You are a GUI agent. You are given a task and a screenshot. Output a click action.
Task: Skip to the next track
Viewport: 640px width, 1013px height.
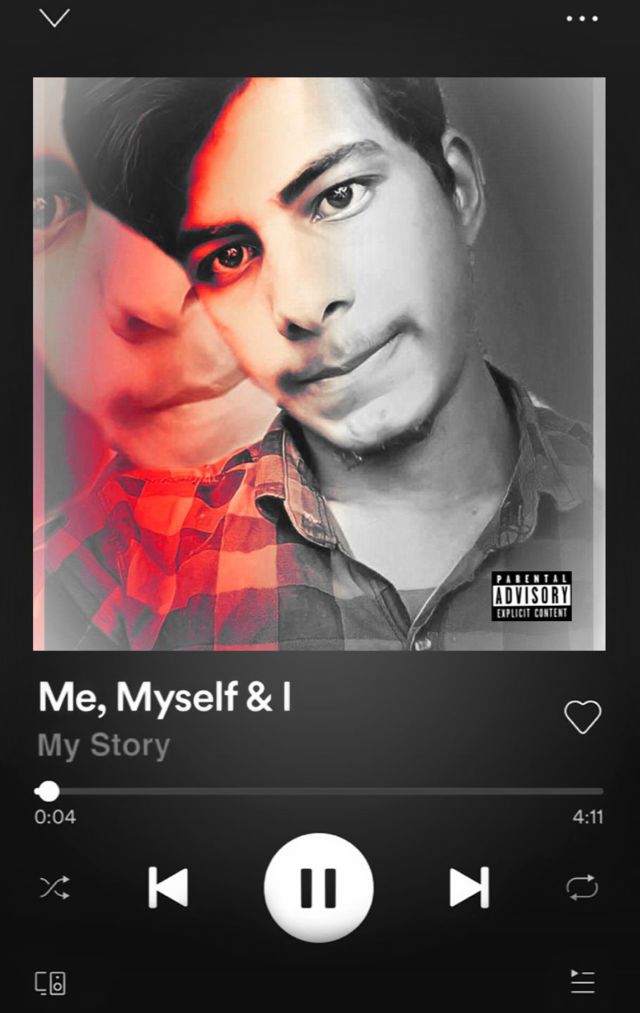point(468,887)
